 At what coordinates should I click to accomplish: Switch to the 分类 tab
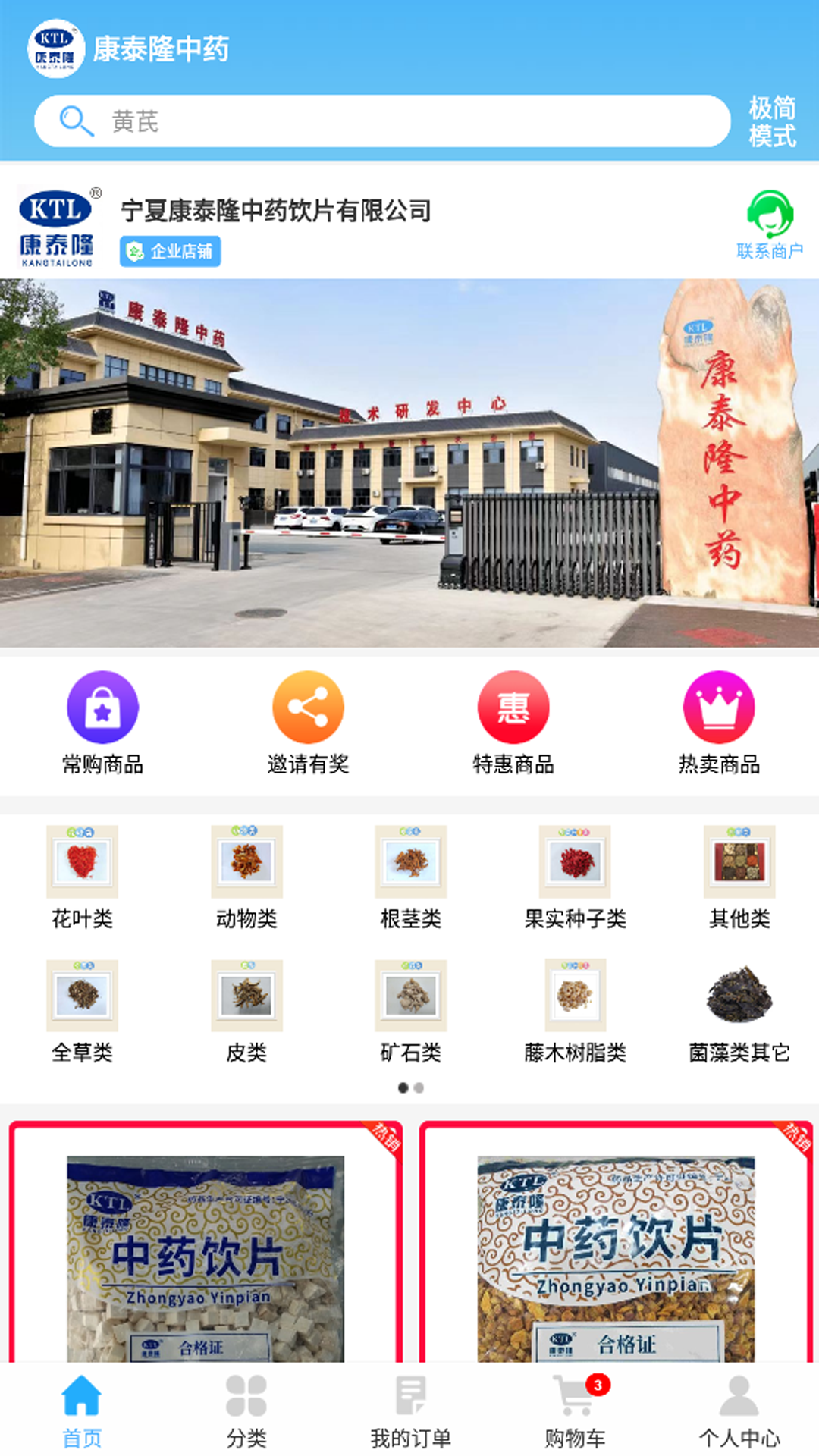[x=246, y=1410]
